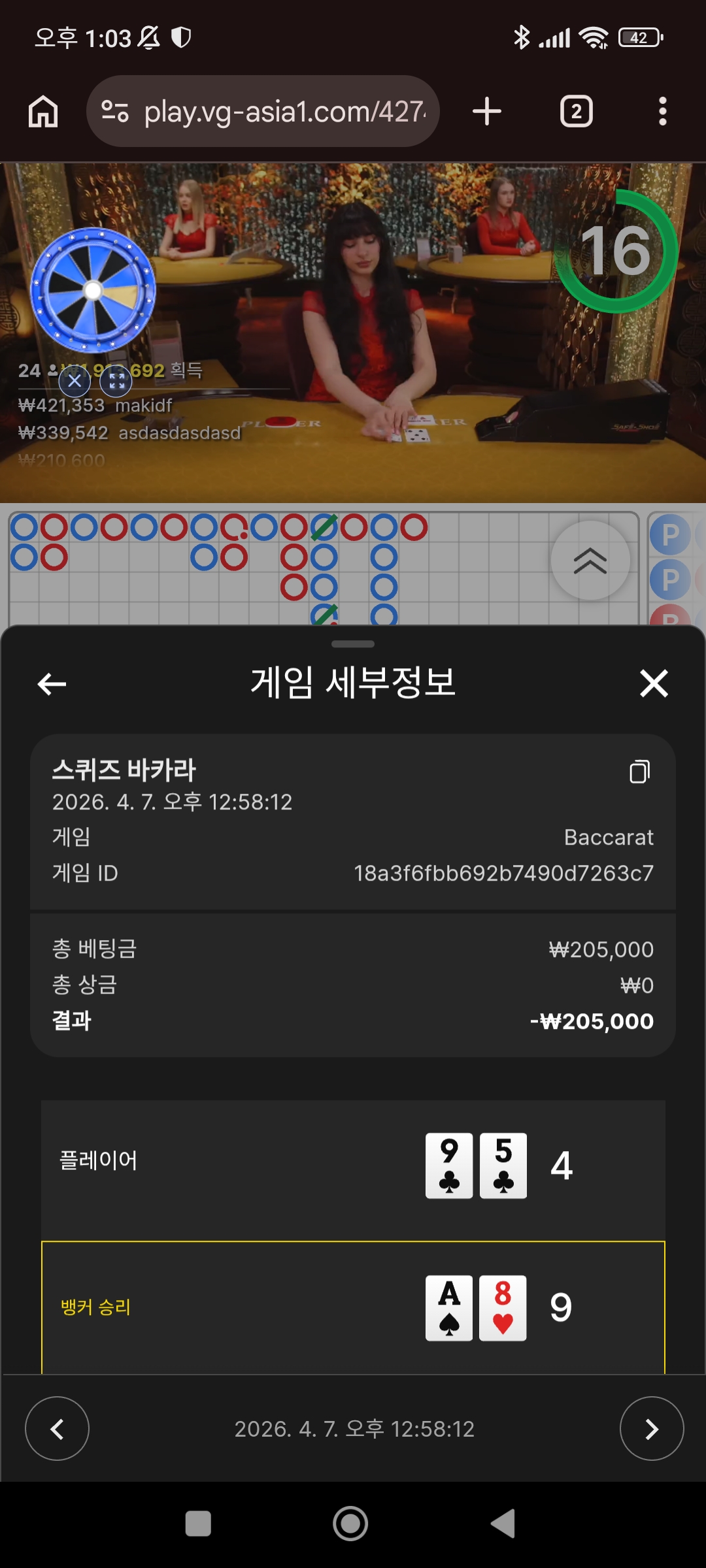Close the game details panel
Image resolution: width=706 pixels, height=1568 pixels.
pyautogui.click(x=654, y=684)
